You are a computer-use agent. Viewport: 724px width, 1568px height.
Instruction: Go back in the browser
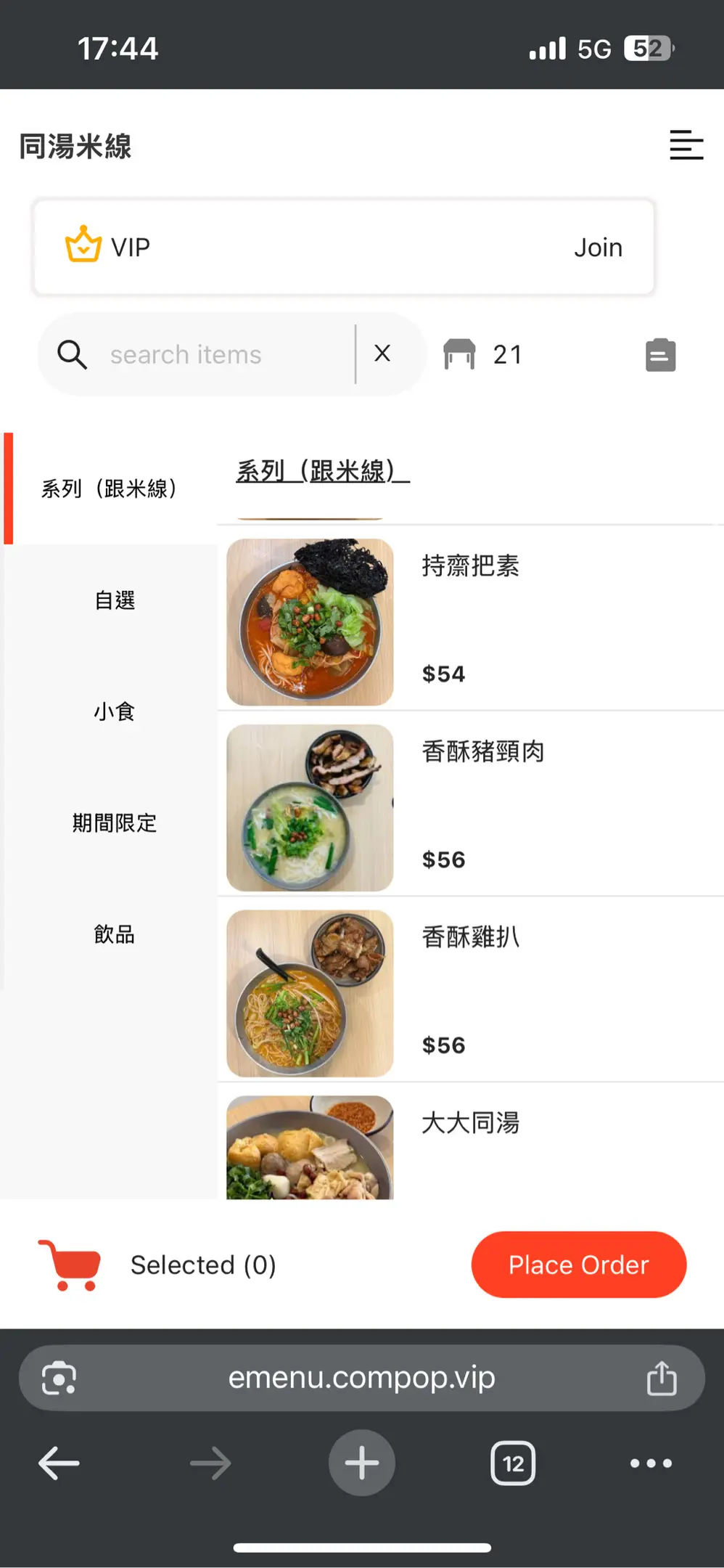click(x=59, y=1463)
